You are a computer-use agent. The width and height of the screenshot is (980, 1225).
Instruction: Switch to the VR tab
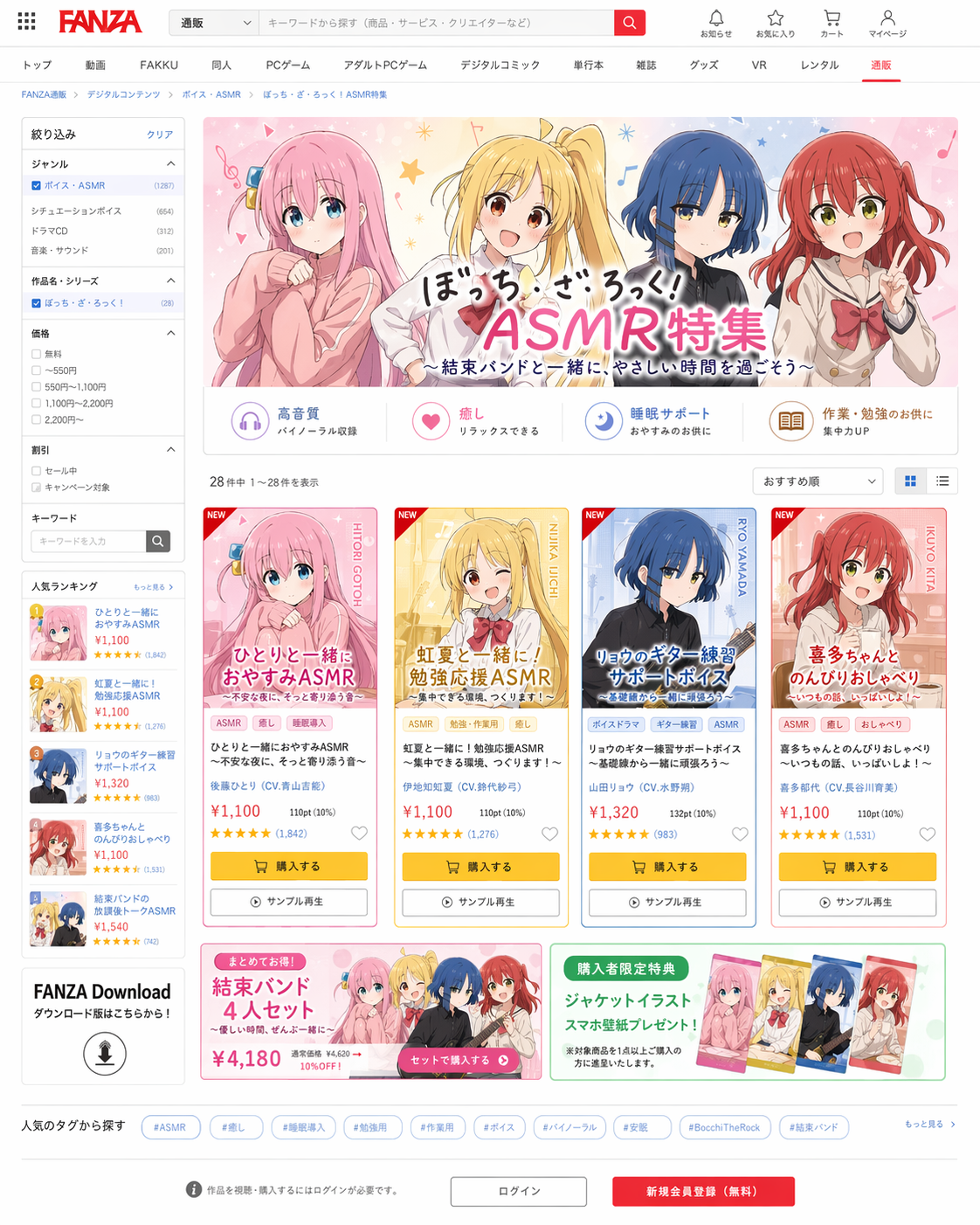click(758, 65)
